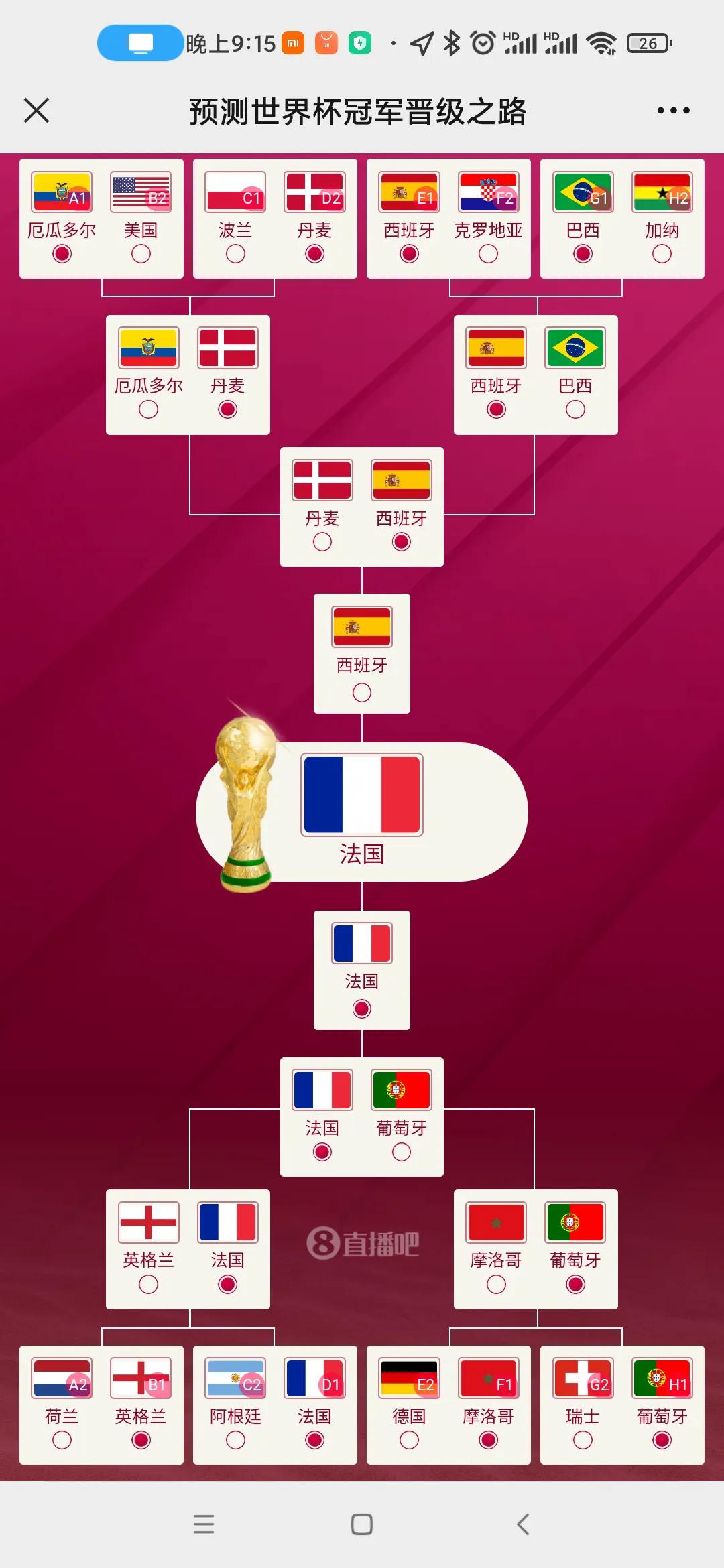The height and width of the screenshot is (1568, 724).
Task: Select 美国 (B2) as match winner
Action: [141, 254]
